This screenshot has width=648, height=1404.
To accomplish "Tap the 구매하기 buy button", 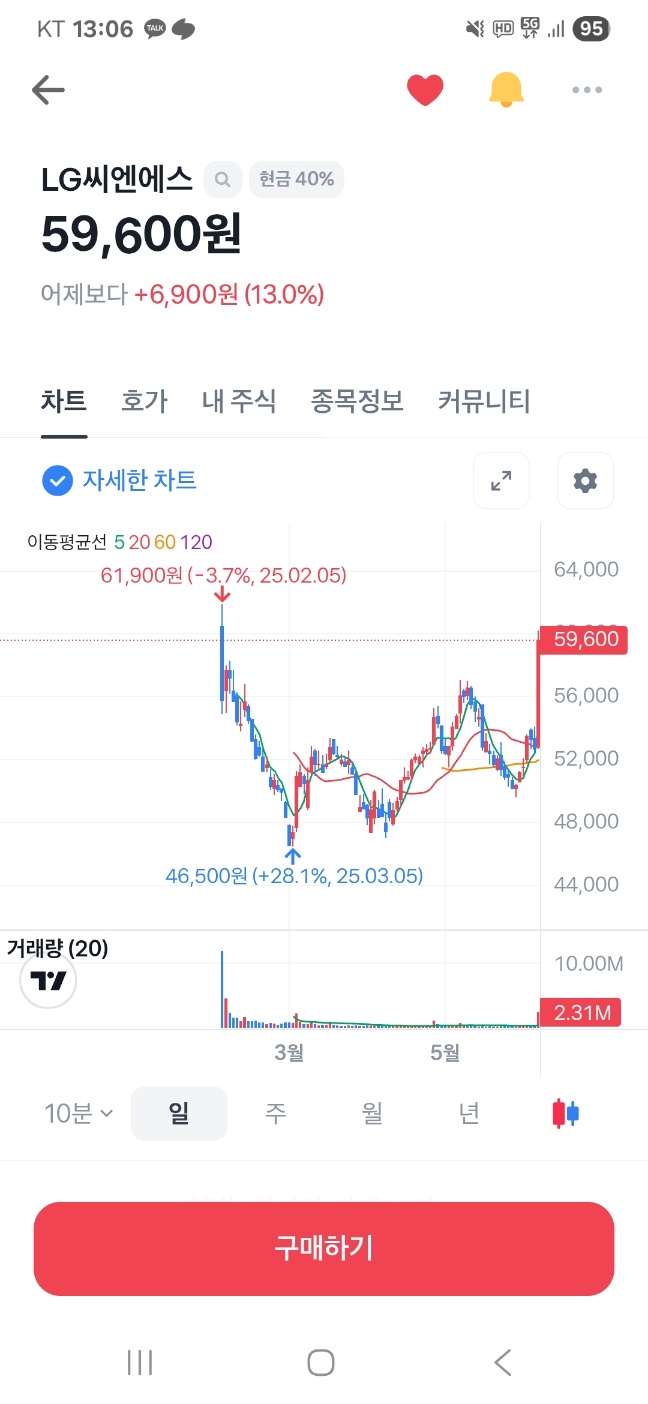I will (x=324, y=1248).
